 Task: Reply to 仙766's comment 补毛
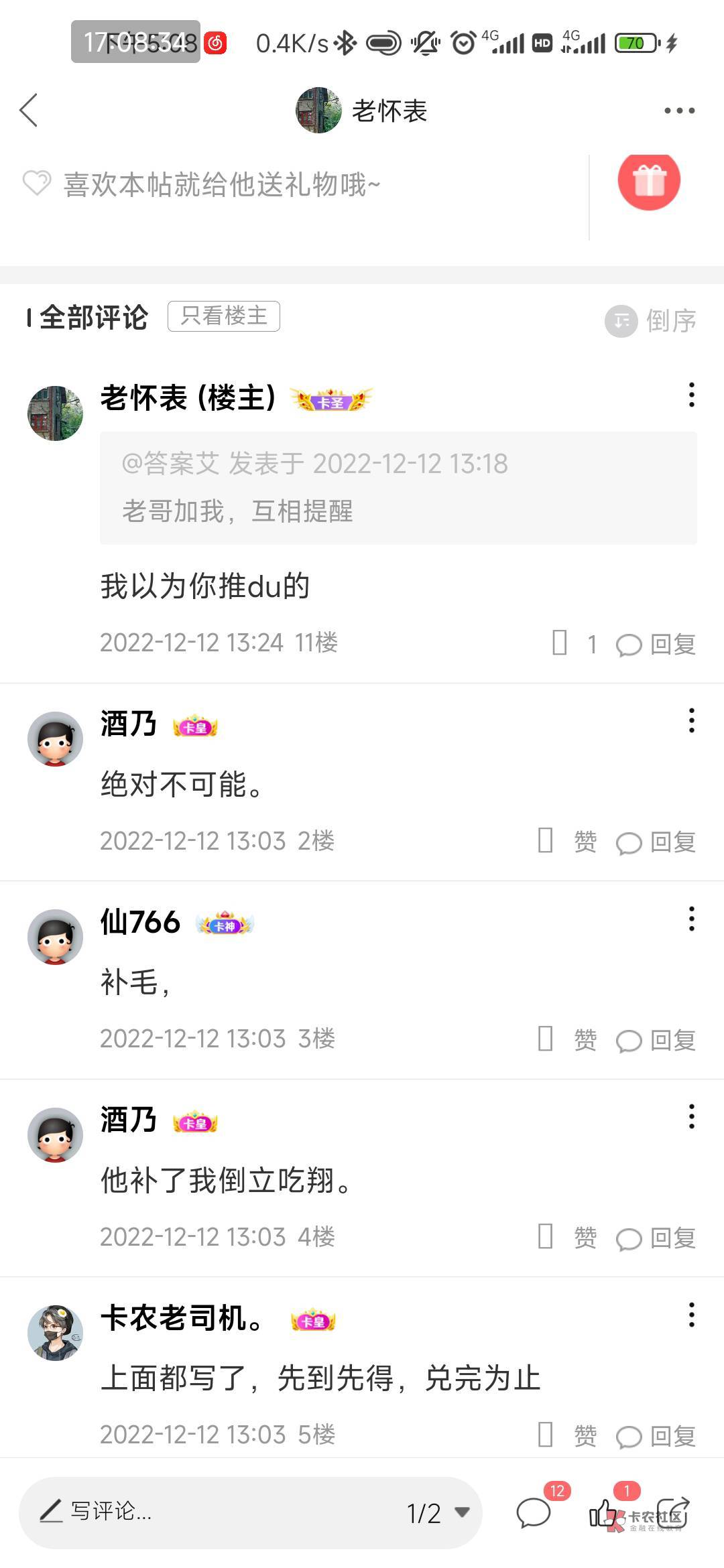point(656,1040)
